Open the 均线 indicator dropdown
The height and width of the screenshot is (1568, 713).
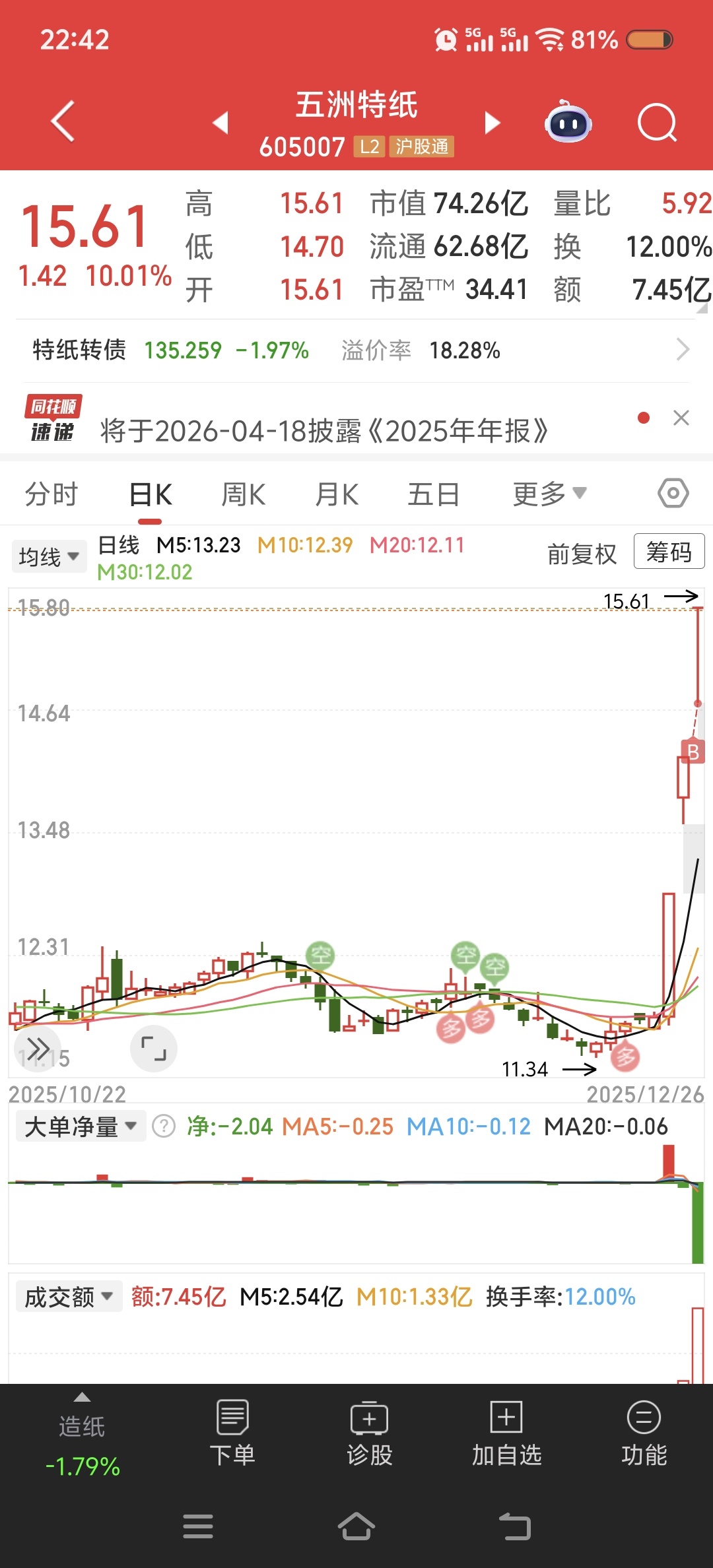49,556
